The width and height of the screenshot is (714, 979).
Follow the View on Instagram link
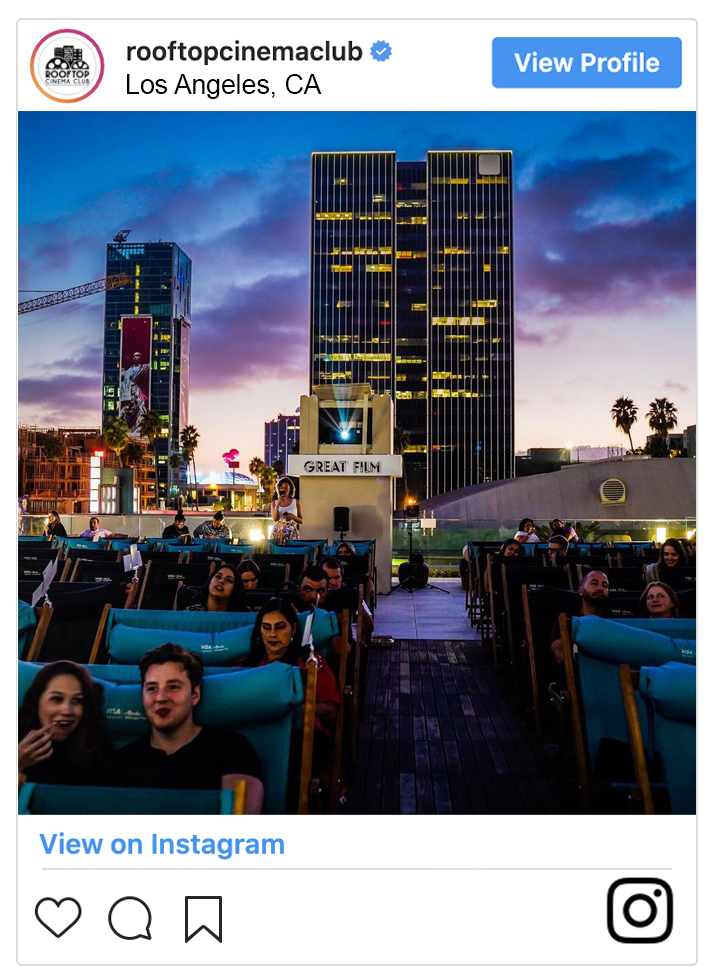point(162,844)
